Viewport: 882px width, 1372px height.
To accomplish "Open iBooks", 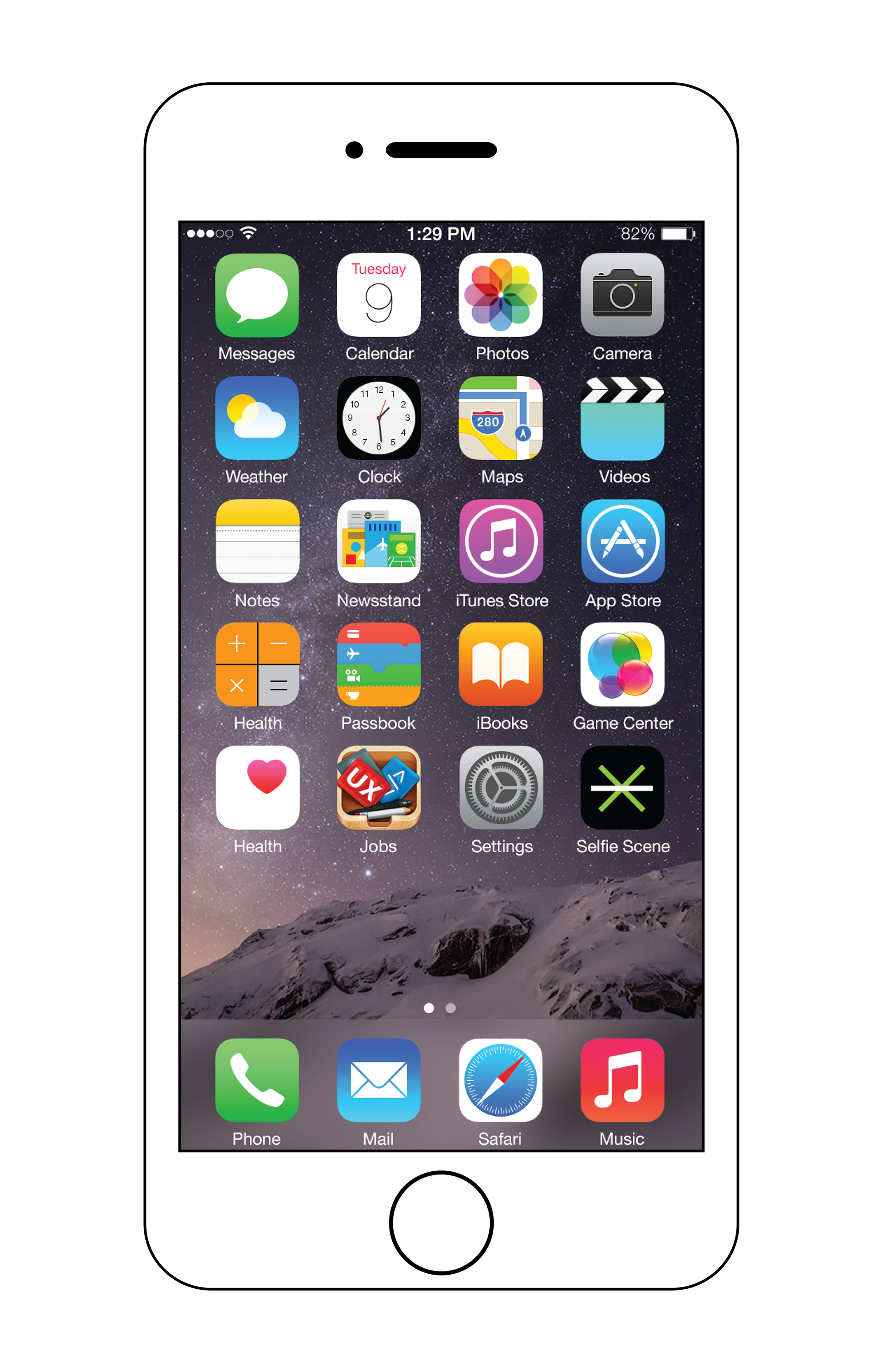I will point(501,664).
